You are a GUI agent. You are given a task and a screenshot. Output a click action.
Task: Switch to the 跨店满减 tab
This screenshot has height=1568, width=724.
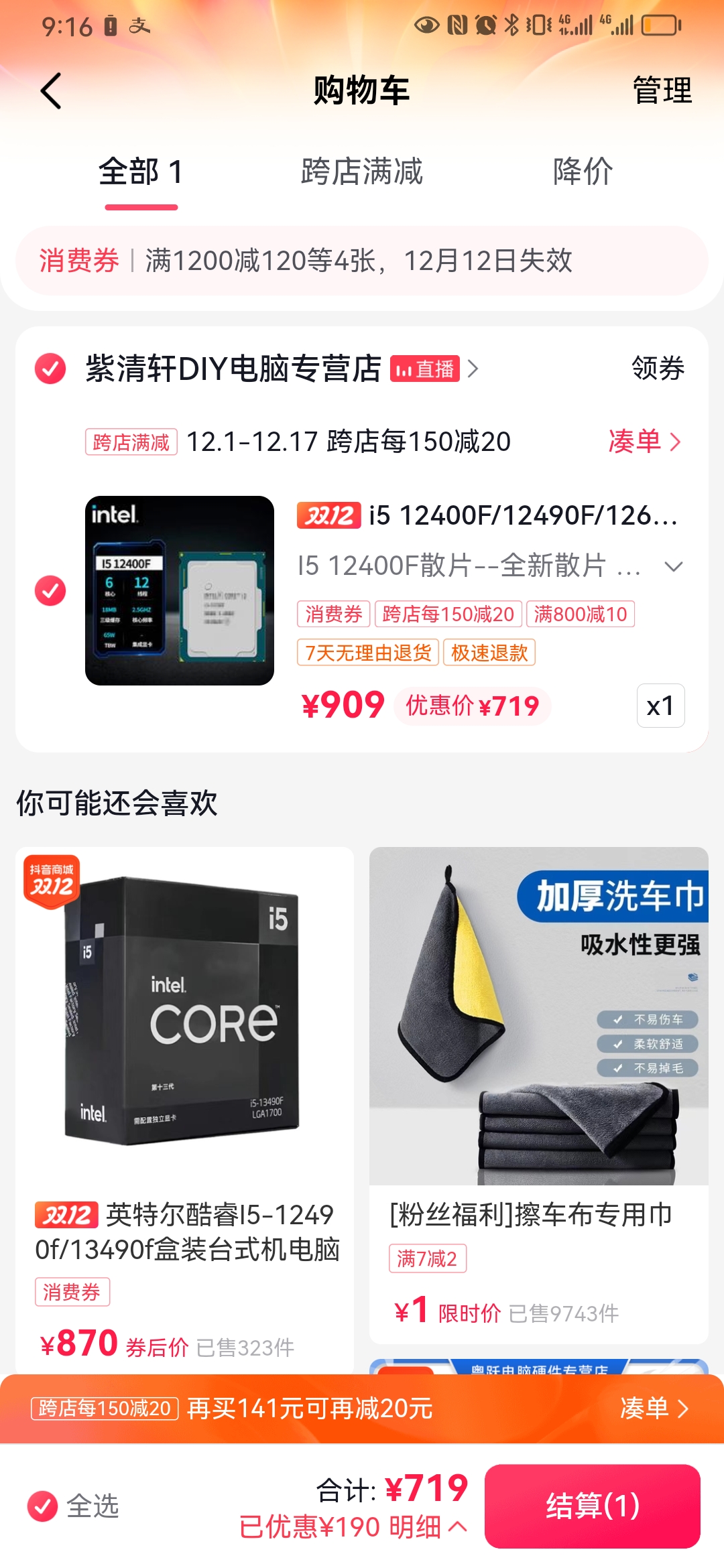pyautogui.click(x=362, y=172)
